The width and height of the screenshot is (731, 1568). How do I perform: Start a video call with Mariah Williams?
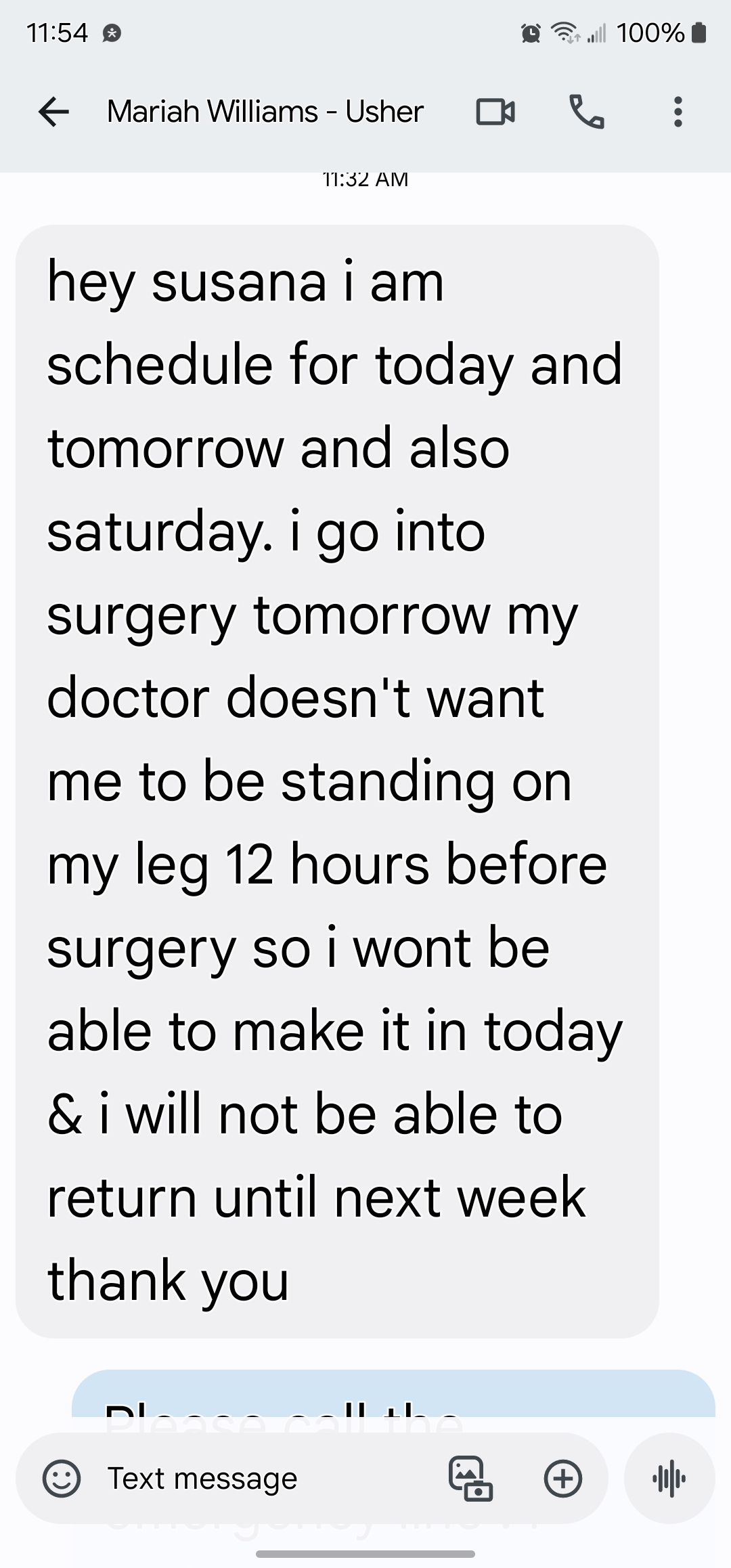[495, 112]
